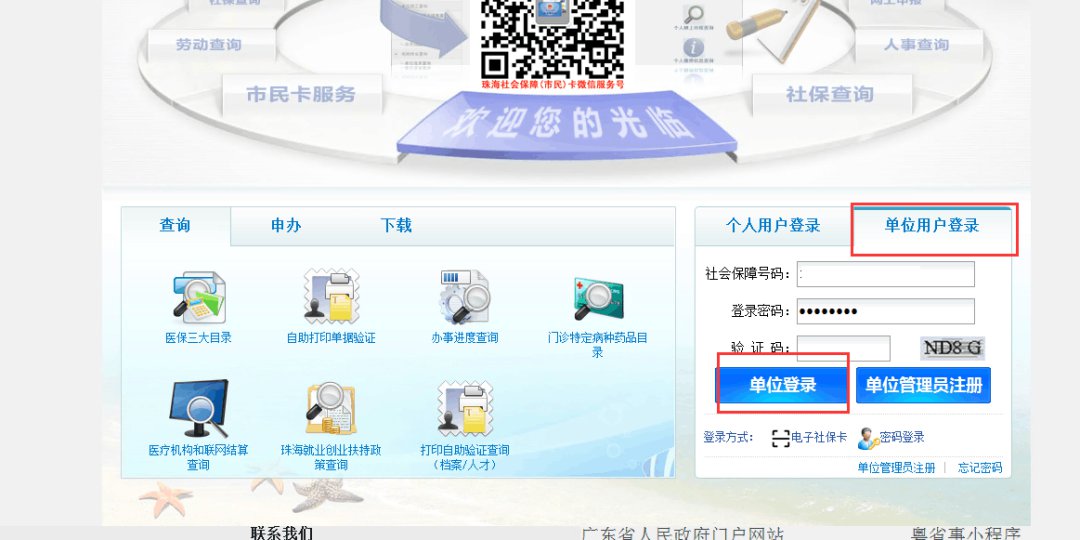The height and width of the screenshot is (540, 1080).
Task: Tap the blue 单位管理员注册 button
Action: click(x=923, y=385)
